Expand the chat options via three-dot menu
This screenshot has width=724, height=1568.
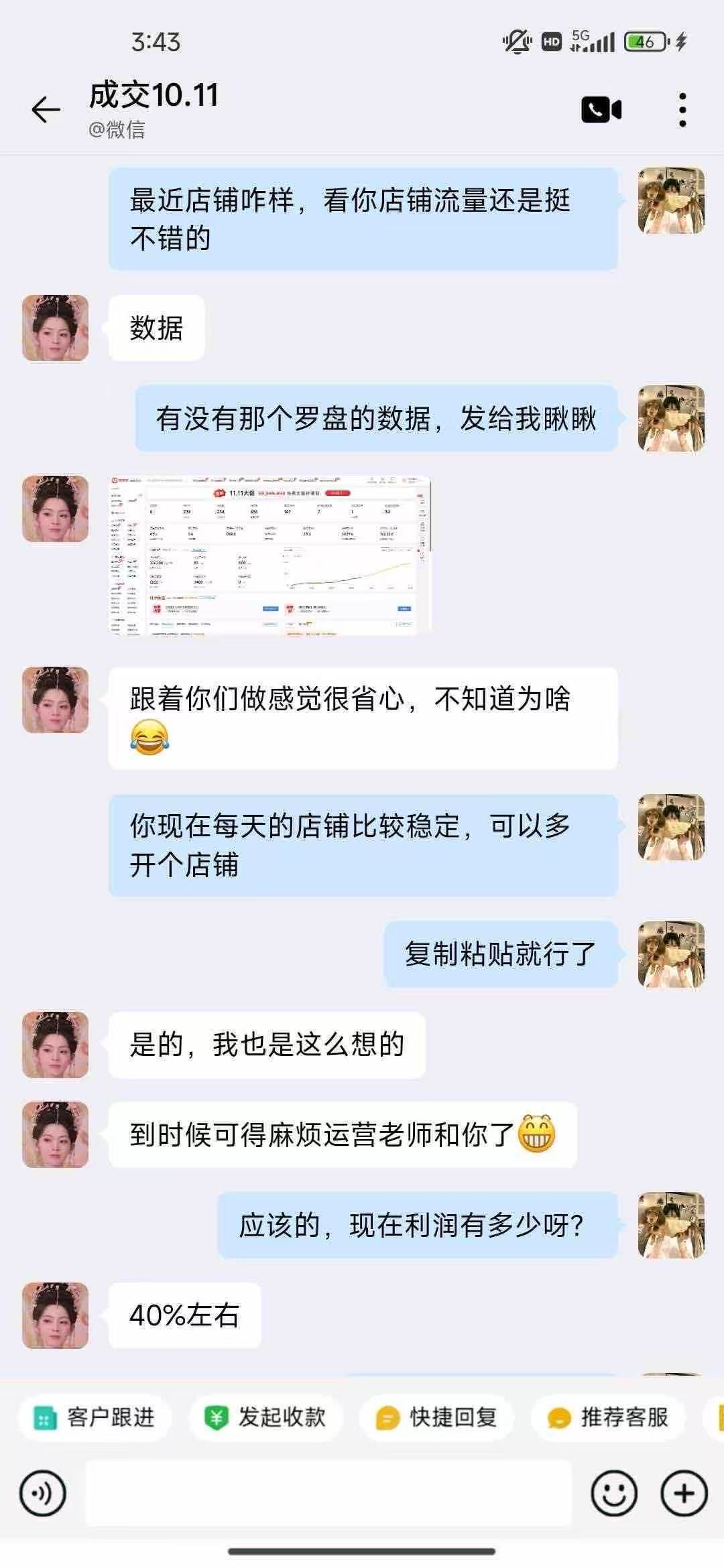pyautogui.click(x=682, y=109)
